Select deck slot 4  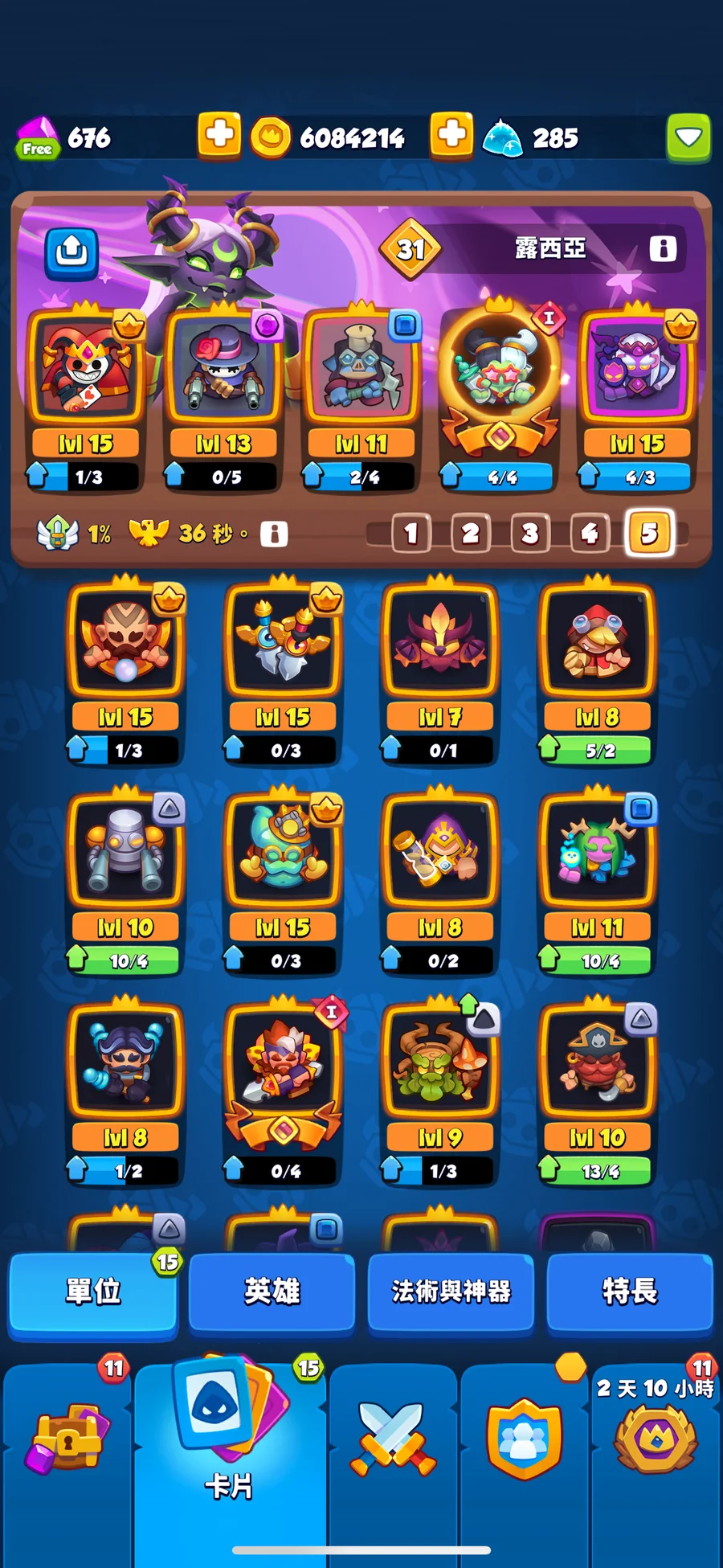click(x=589, y=533)
